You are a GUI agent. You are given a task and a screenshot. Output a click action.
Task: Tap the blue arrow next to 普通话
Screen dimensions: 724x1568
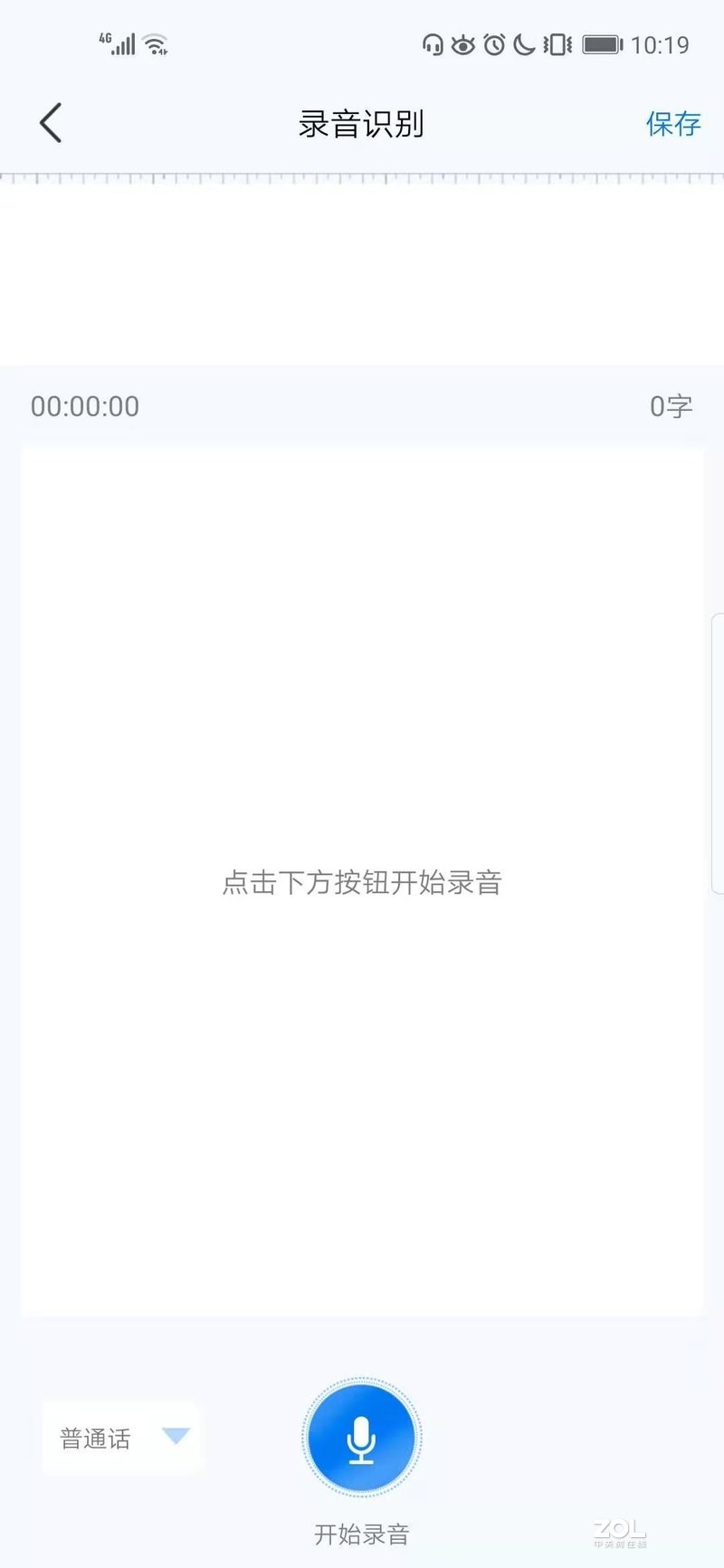click(x=177, y=1437)
